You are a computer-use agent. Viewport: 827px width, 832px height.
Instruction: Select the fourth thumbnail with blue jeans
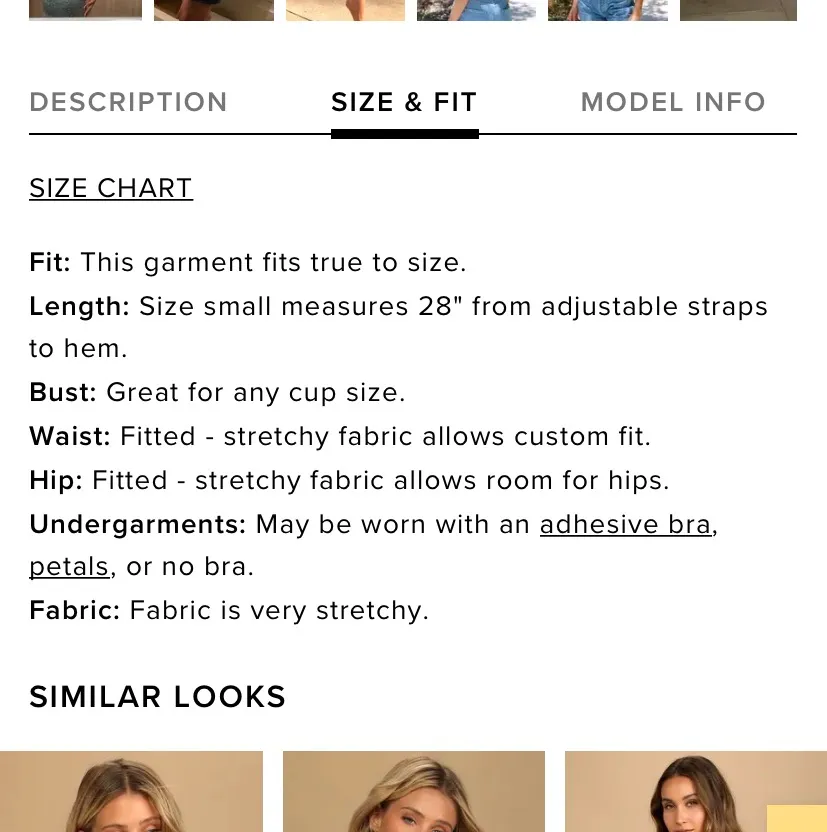coord(476,10)
